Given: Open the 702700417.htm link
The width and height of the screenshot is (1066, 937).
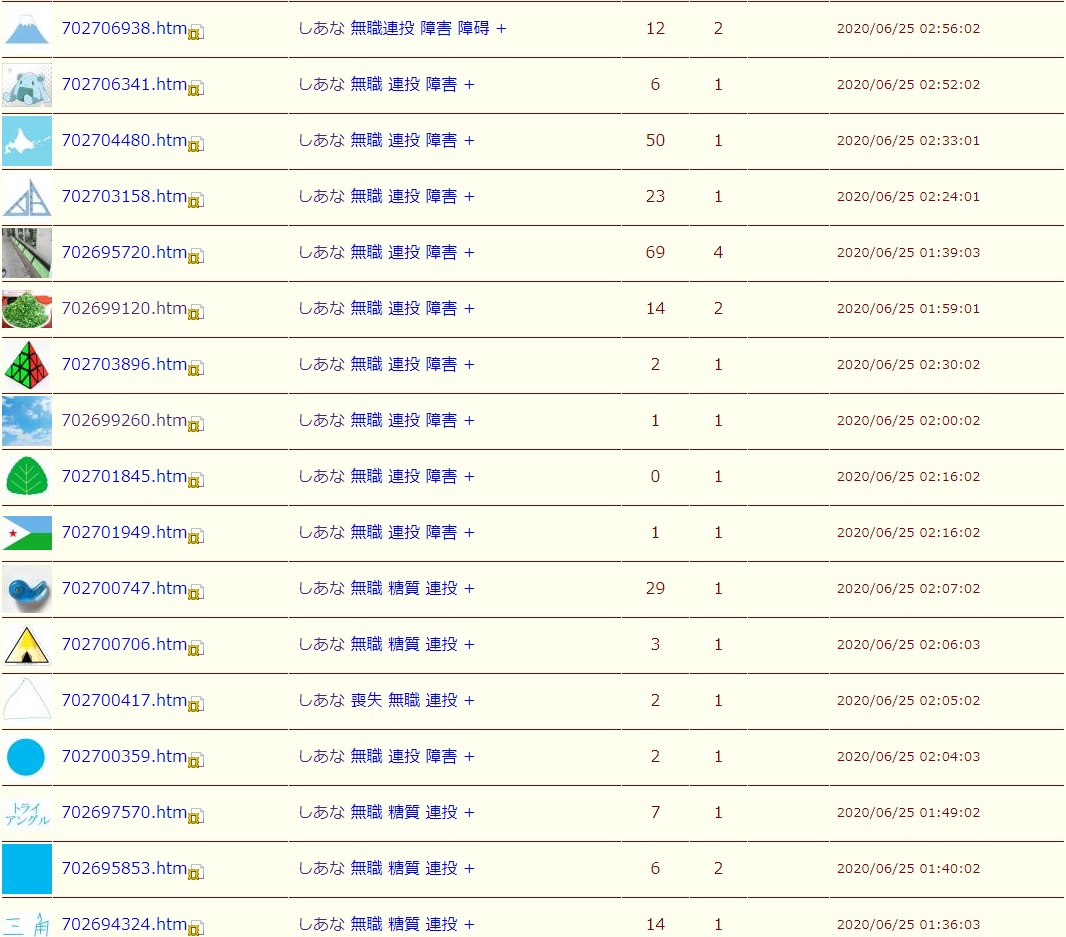Looking at the screenshot, I should click(124, 700).
